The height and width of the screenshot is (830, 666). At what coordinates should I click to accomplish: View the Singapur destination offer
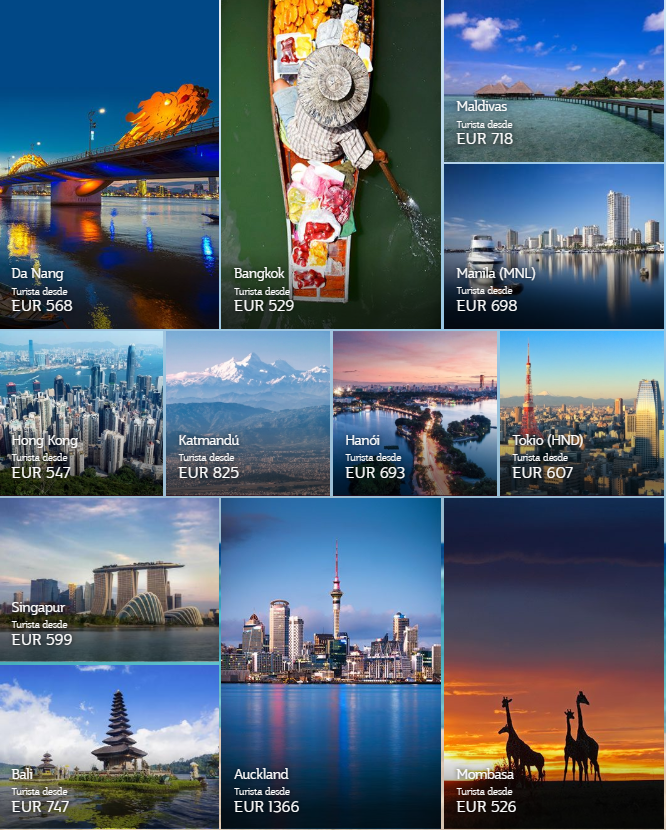(x=109, y=580)
